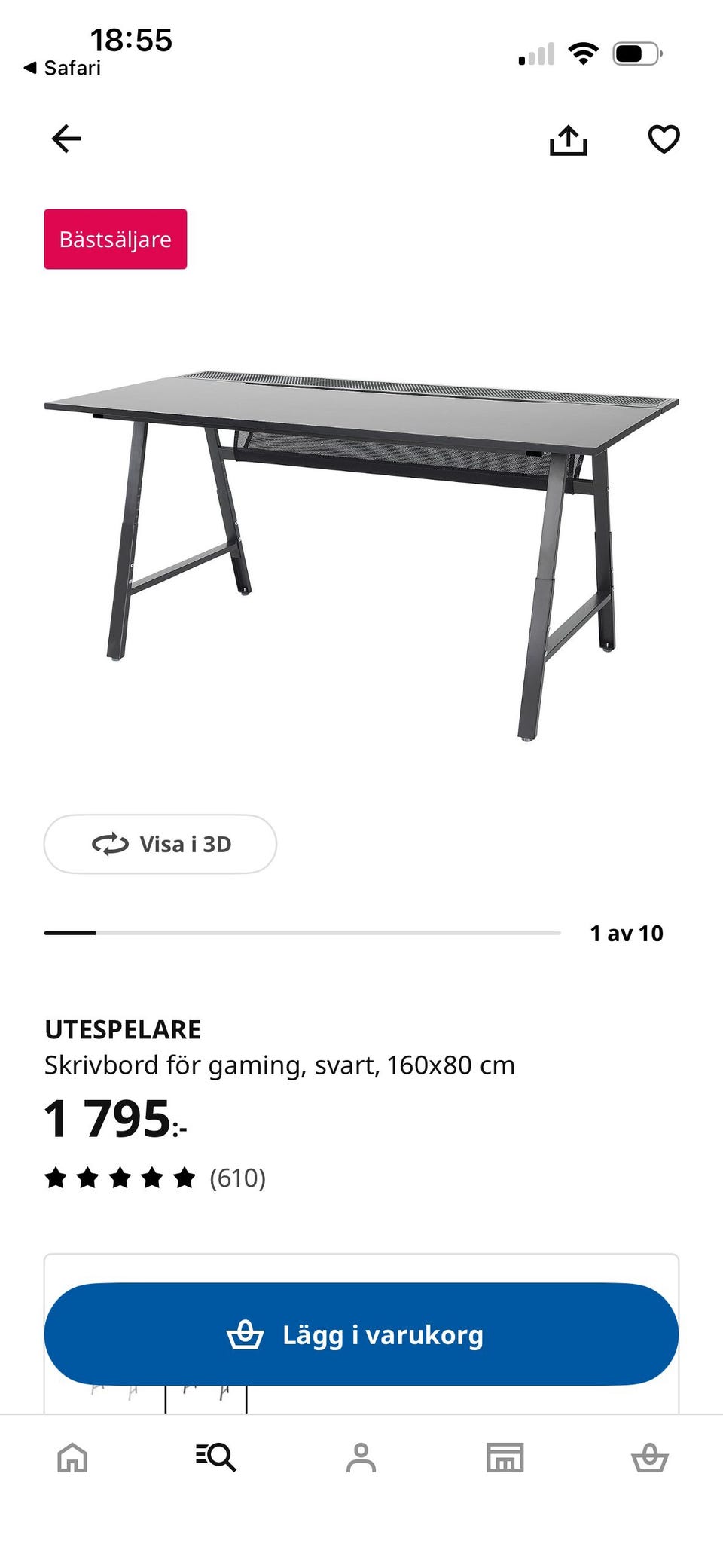
Task: Add desk to favorites with heart
Action: pos(664,139)
